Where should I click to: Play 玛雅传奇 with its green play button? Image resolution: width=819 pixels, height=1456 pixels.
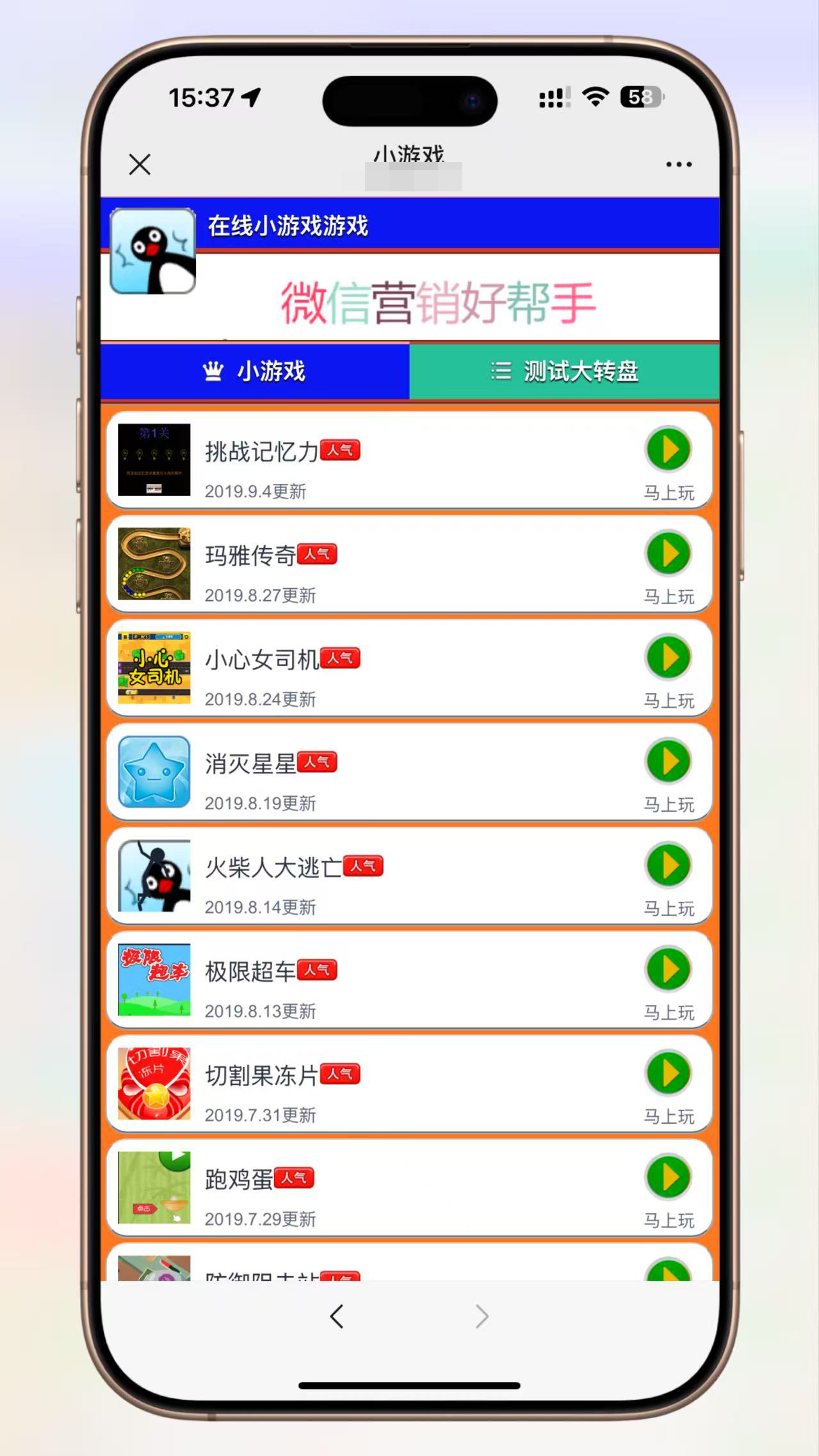[x=668, y=554]
